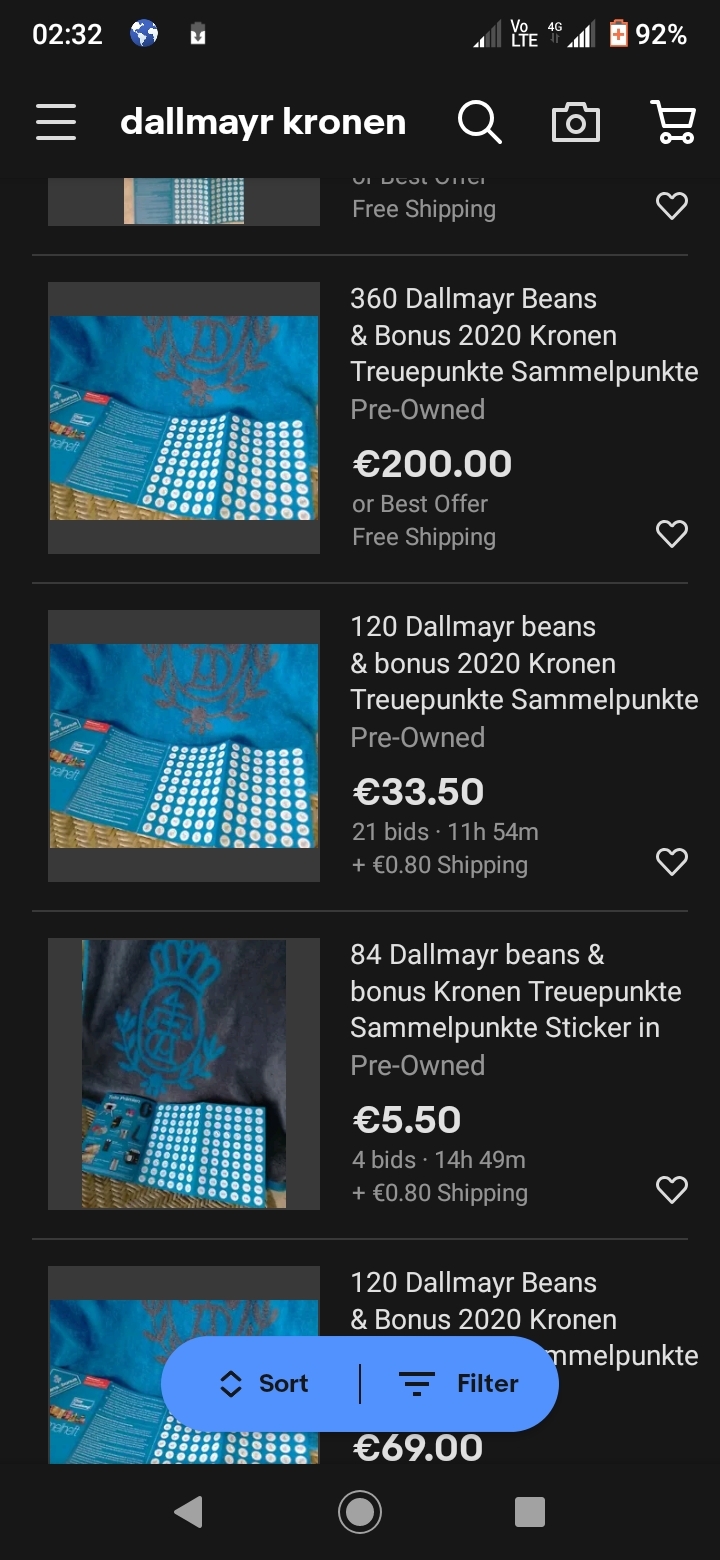
Task: Search by image with camera icon
Action: point(576,122)
